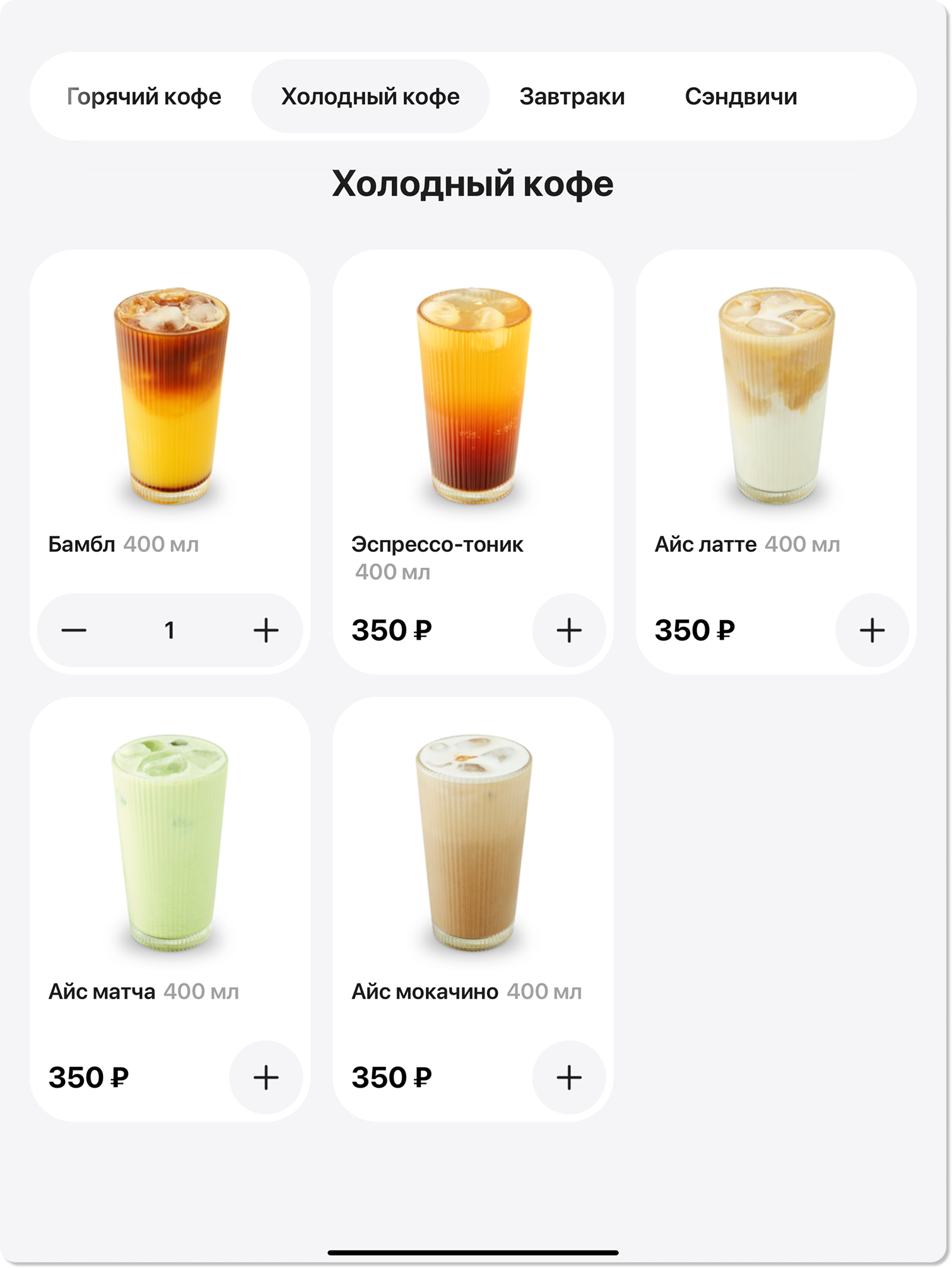View the Айс матча drink details

click(170, 845)
